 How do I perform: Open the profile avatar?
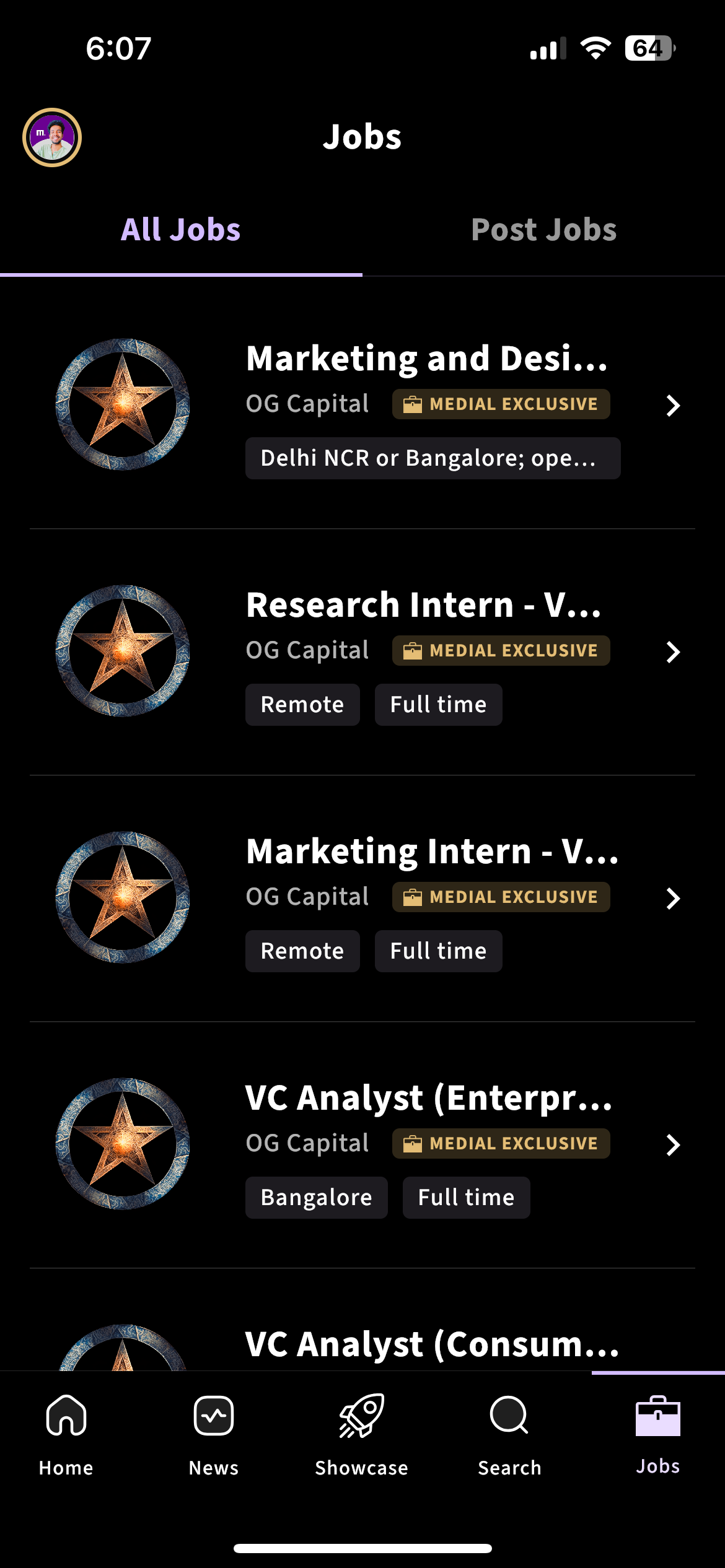pyautogui.click(x=52, y=137)
